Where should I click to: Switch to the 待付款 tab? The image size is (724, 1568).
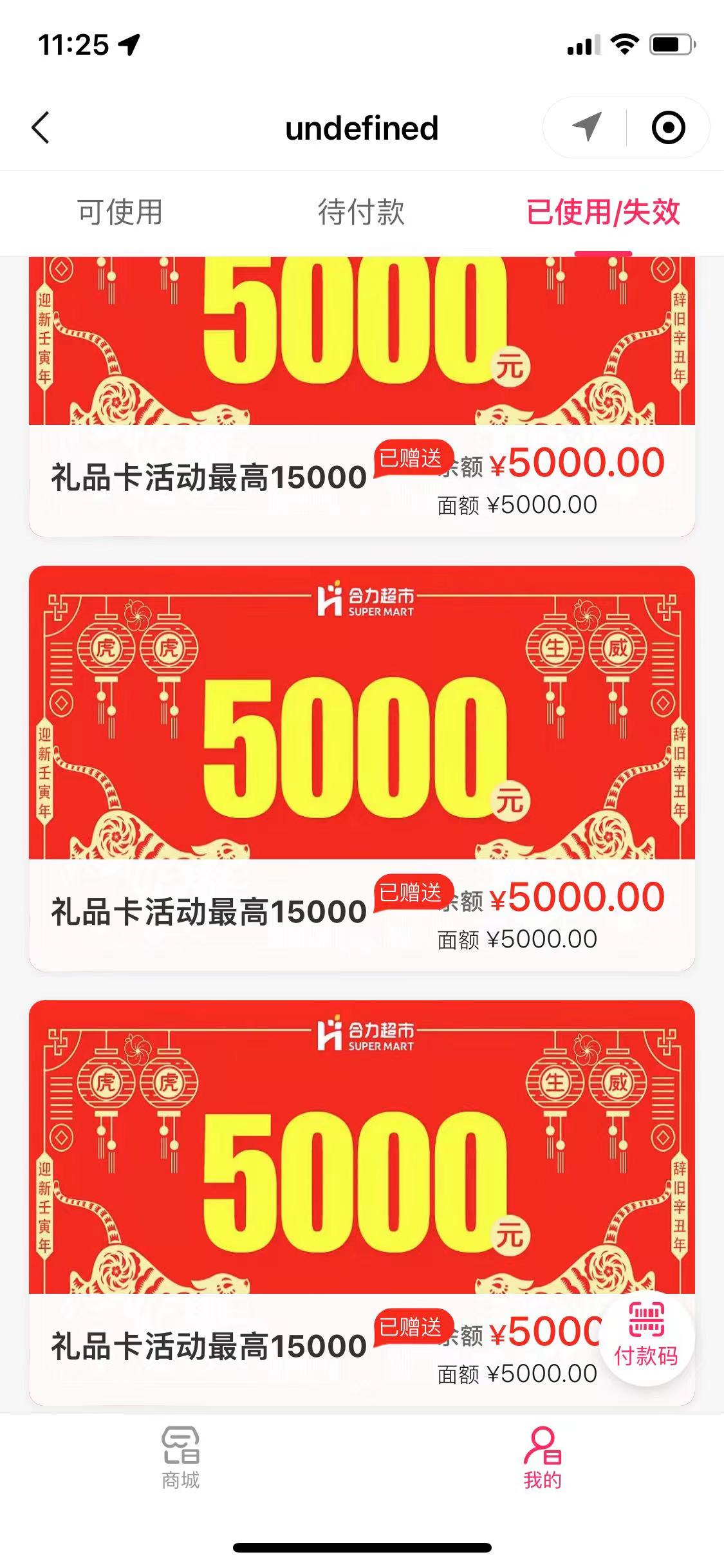click(x=361, y=212)
